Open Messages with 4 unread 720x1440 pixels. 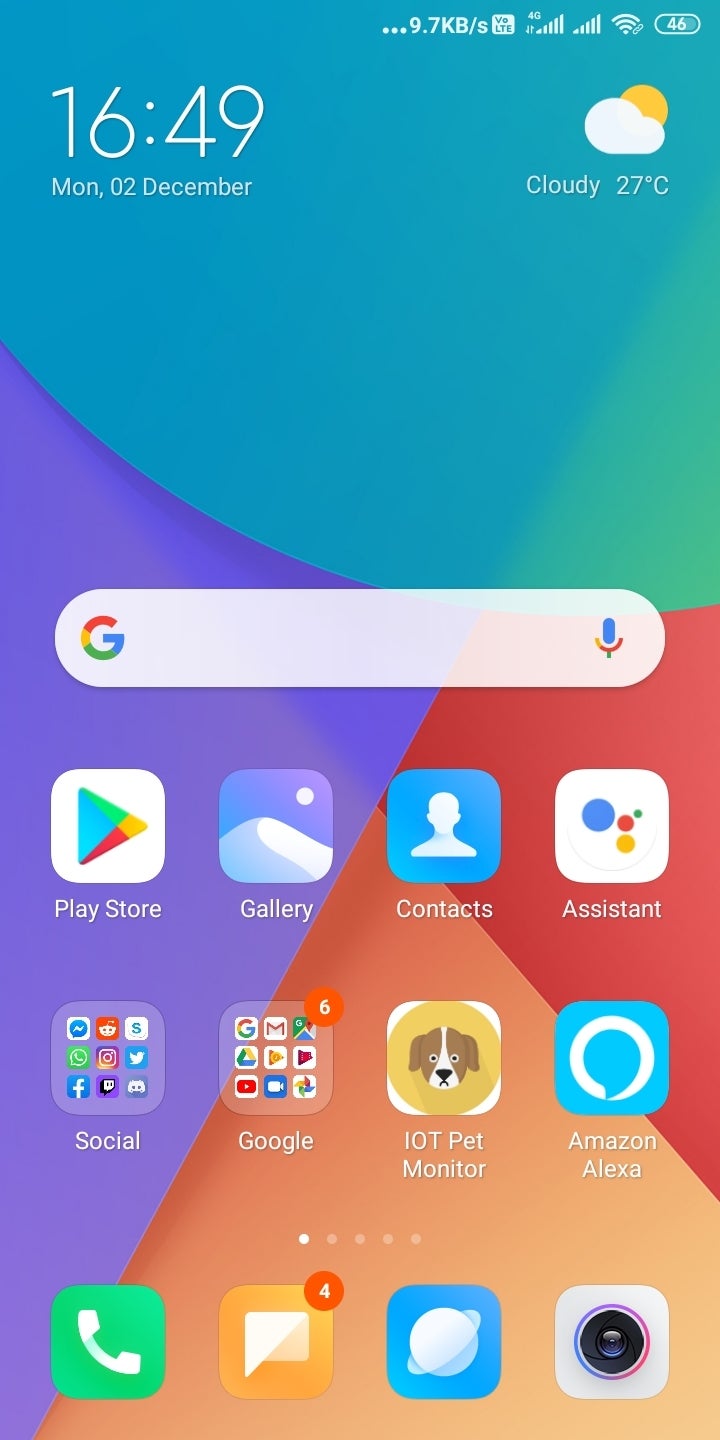coord(276,1342)
